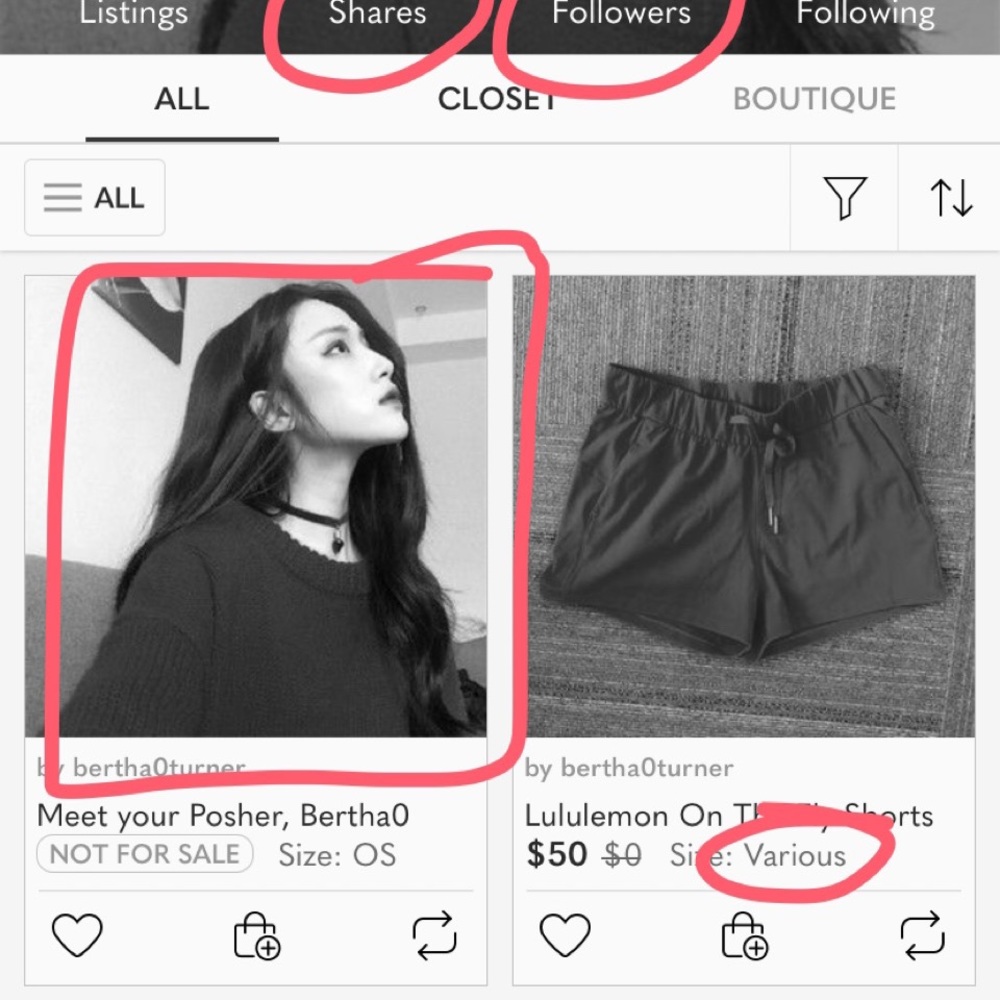Open the sort arrows options
Screen dimensions: 1000x1000
click(x=951, y=198)
